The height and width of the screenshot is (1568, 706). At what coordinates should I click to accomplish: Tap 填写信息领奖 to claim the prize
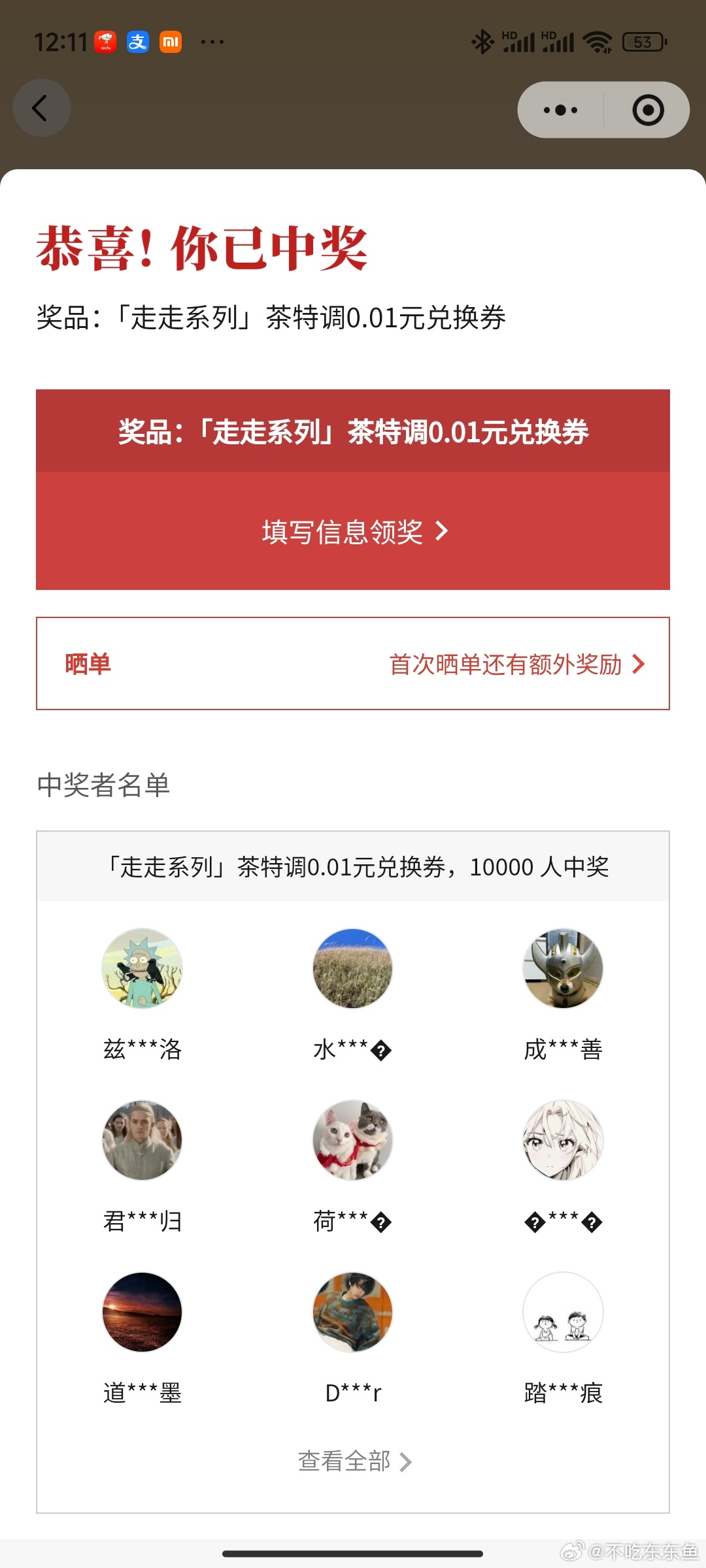coord(353,531)
